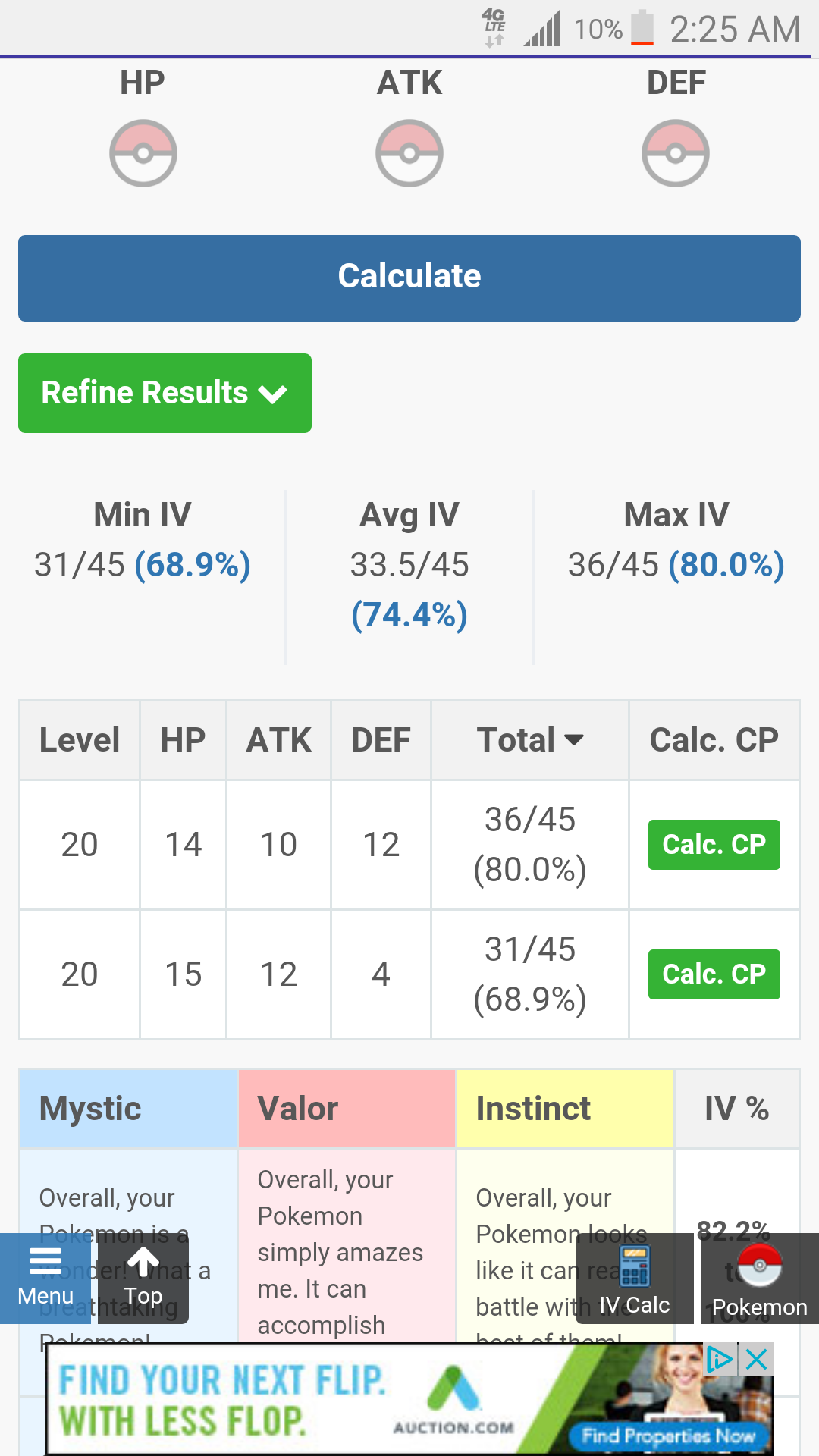Image resolution: width=819 pixels, height=1456 pixels.
Task: Open the IV Calc shortcut
Action: [635, 1279]
